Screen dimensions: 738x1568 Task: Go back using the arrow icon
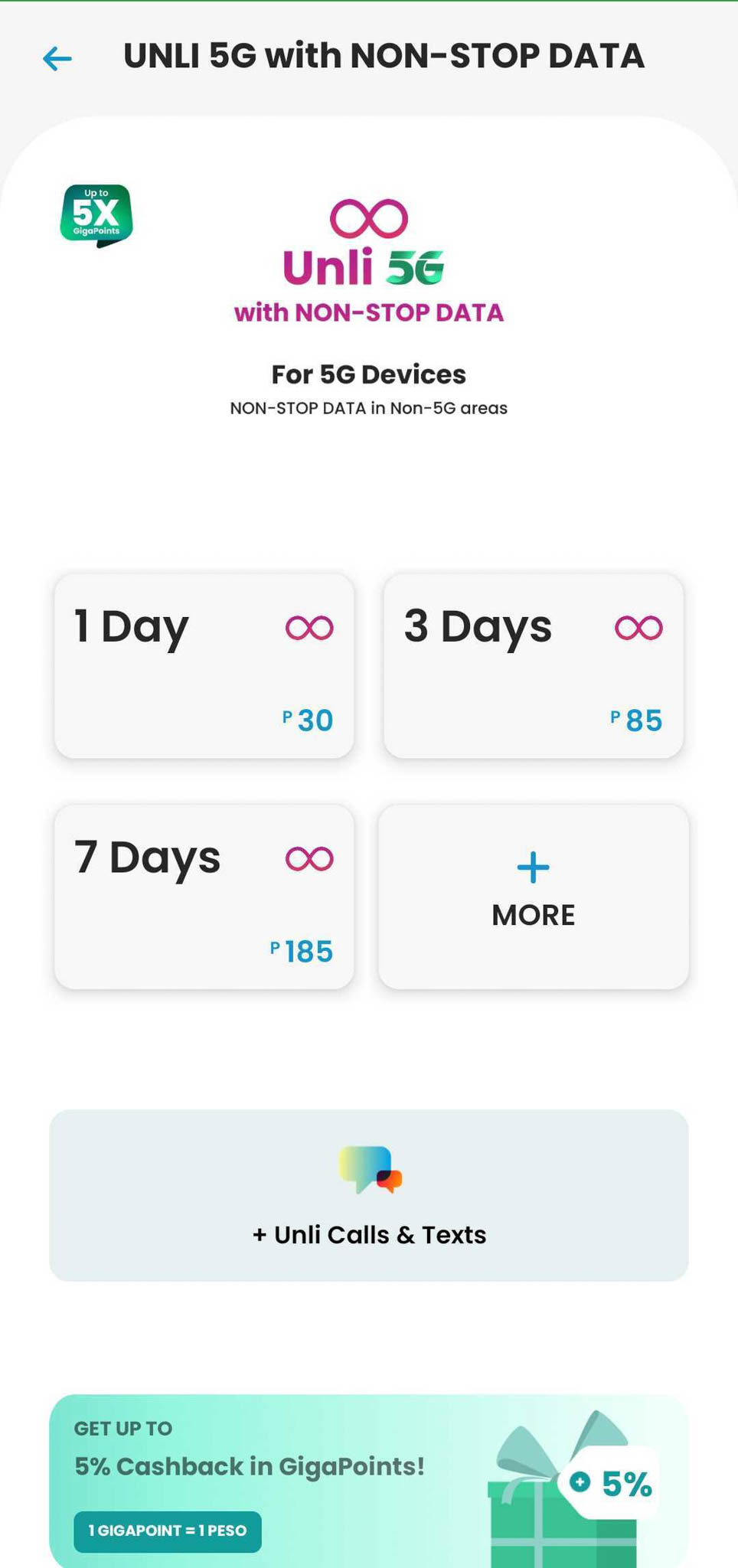click(57, 58)
